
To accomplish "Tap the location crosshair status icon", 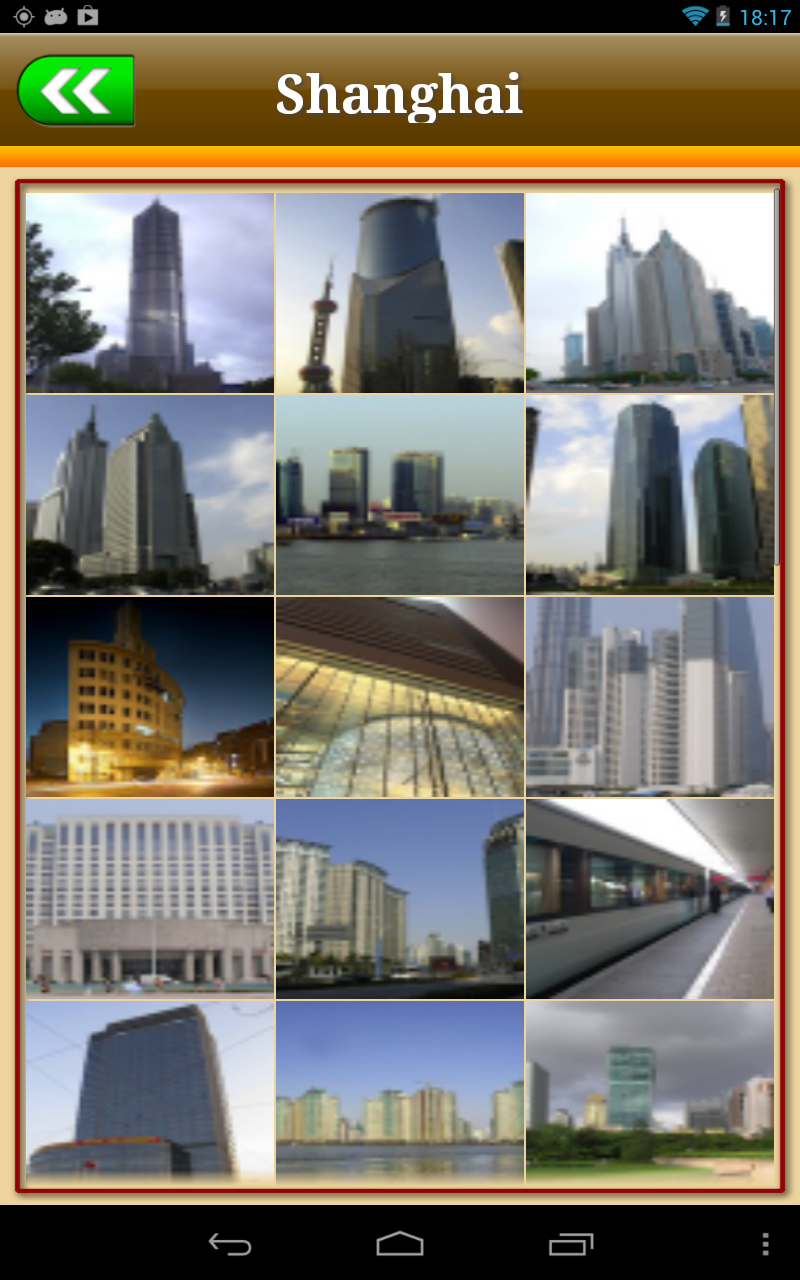I will point(21,15).
